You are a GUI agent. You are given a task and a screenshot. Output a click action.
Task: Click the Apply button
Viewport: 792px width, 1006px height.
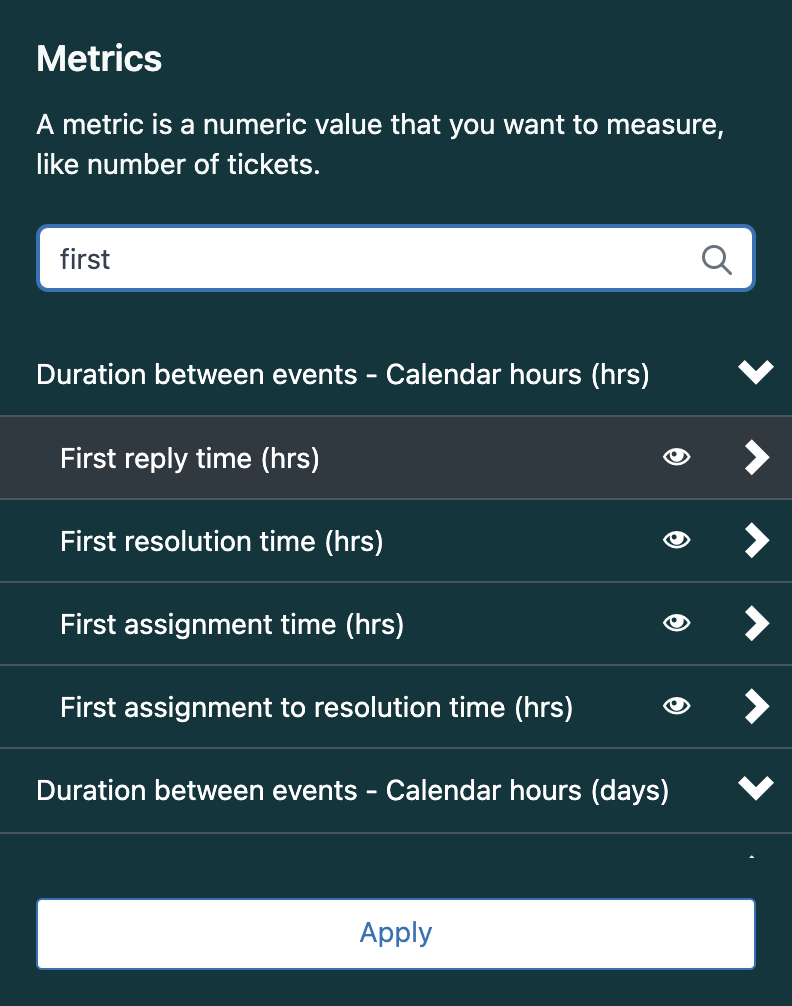[x=396, y=932]
